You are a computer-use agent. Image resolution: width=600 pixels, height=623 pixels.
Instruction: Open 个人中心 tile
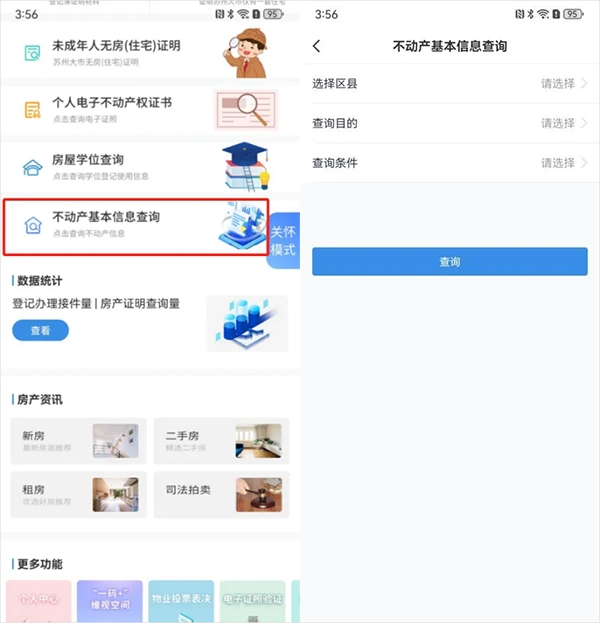pos(39,600)
